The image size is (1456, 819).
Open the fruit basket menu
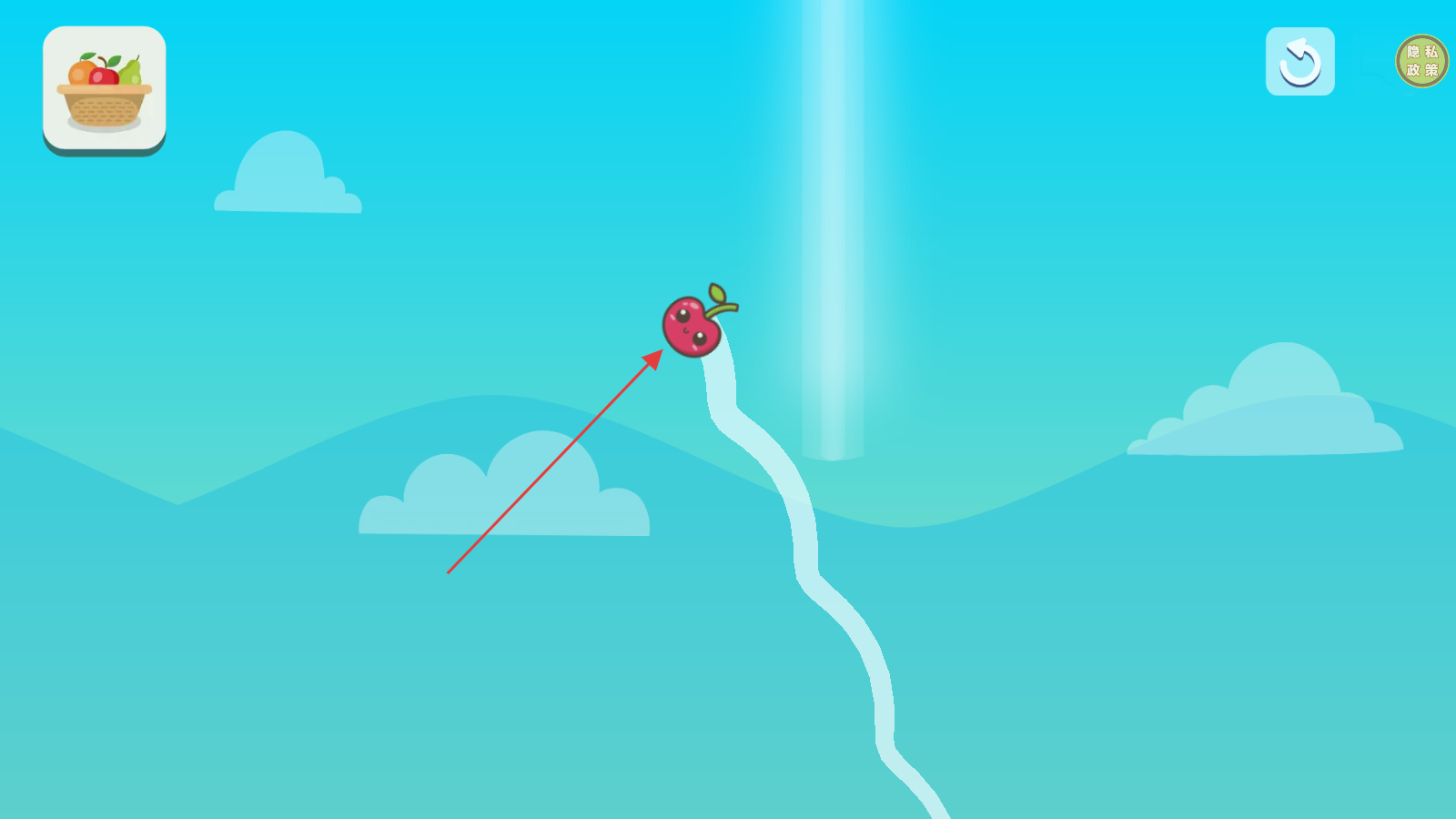pyautogui.click(x=105, y=88)
